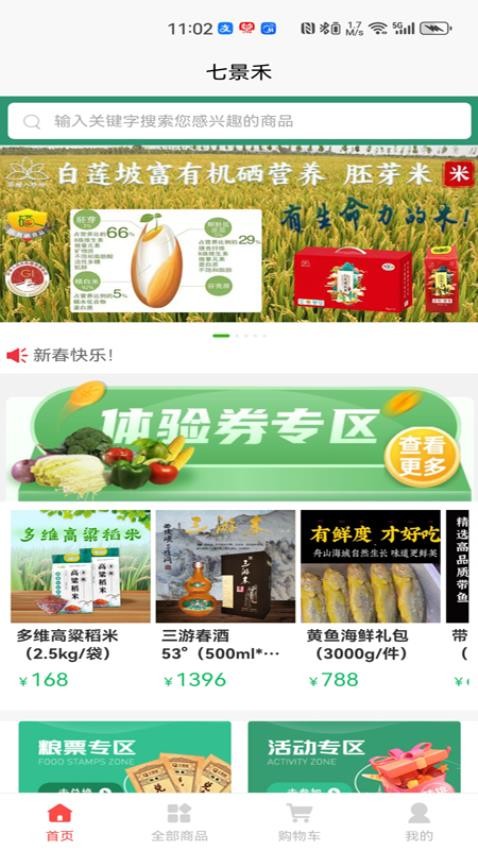The width and height of the screenshot is (478, 850).
Task: Go to the 我的 tab
Action: [x=418, y=822]
